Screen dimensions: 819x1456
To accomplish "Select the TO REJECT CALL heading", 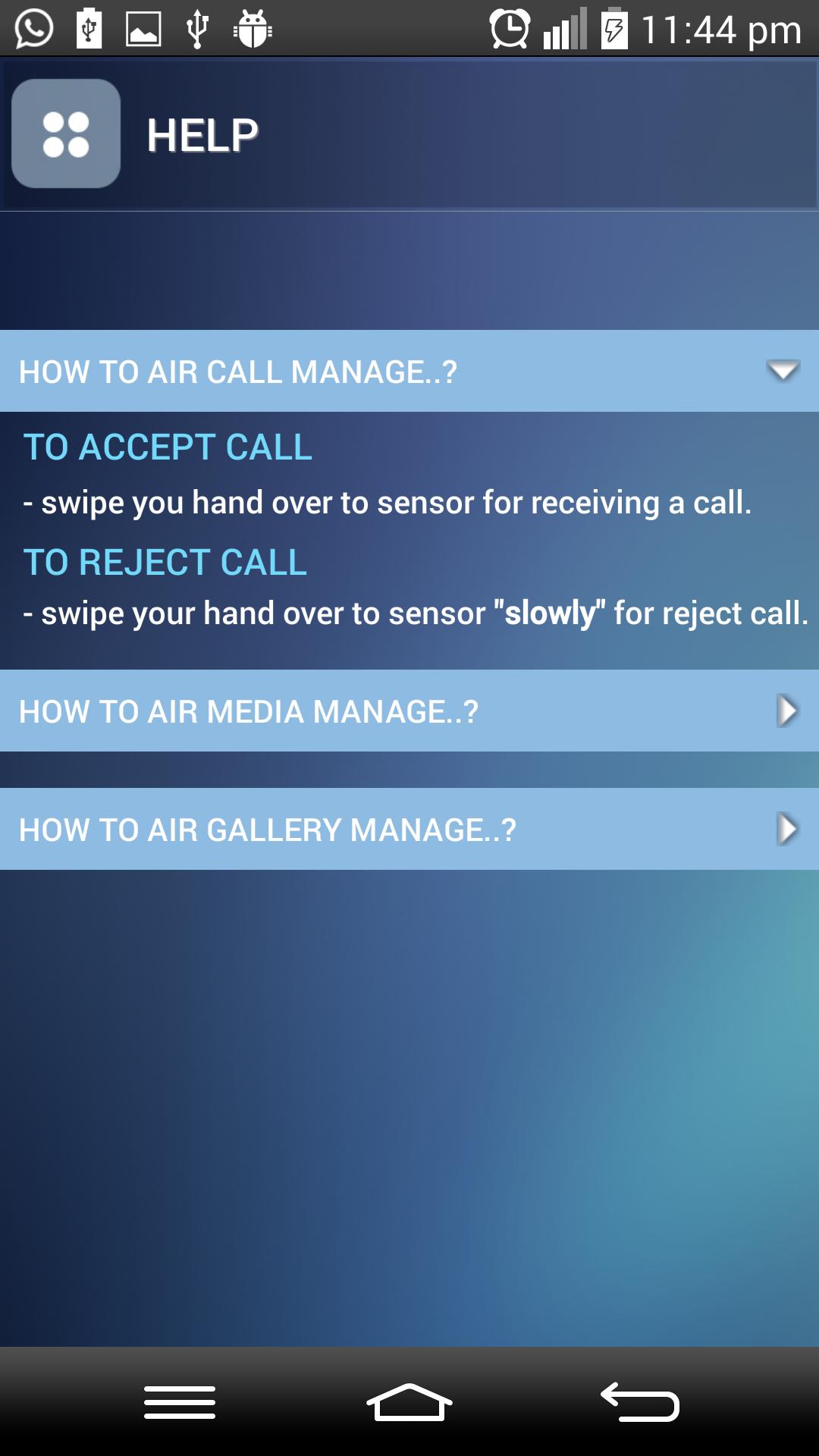I will (163, 561).
